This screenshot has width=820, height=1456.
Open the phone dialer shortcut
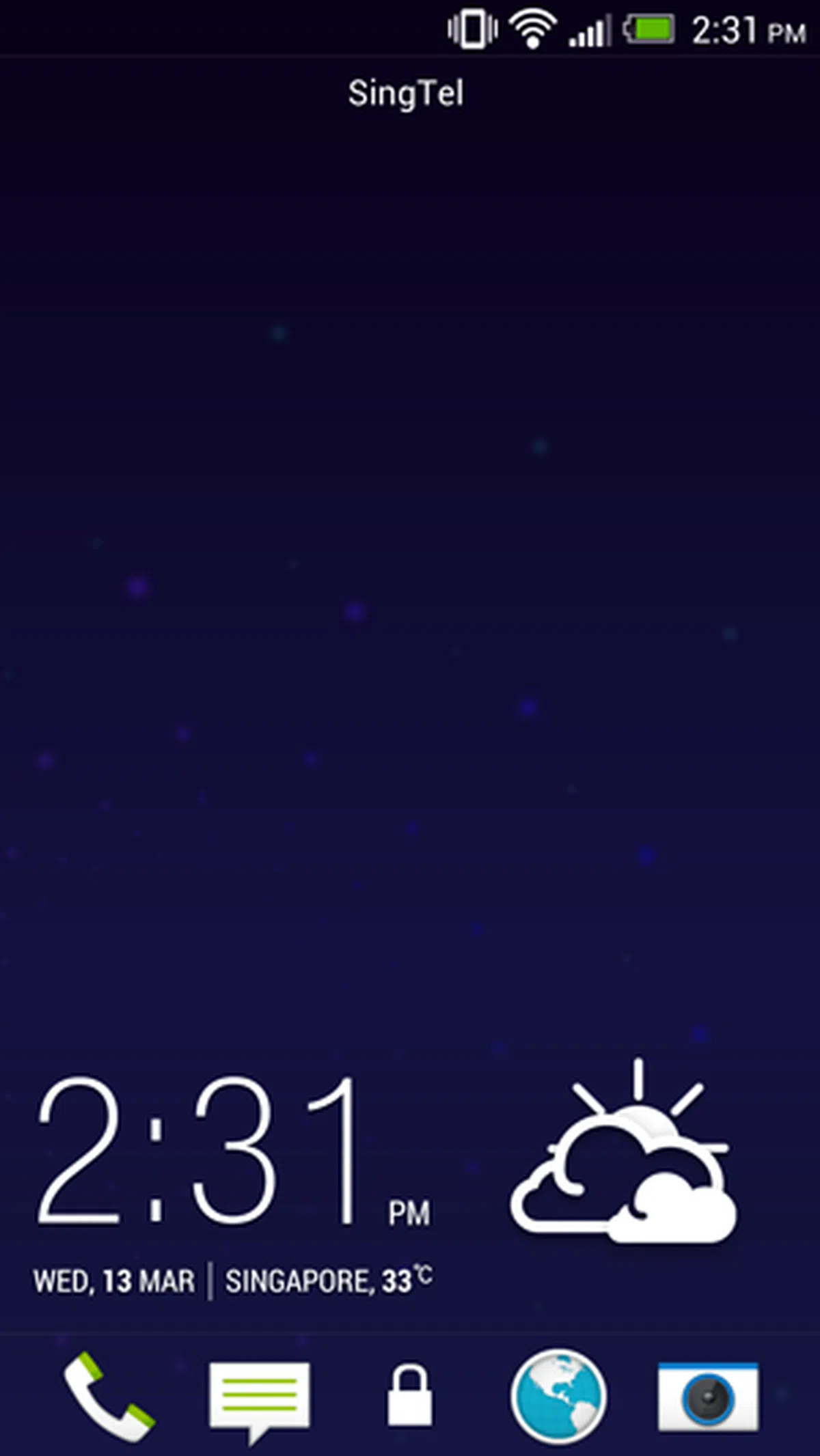109,1396
